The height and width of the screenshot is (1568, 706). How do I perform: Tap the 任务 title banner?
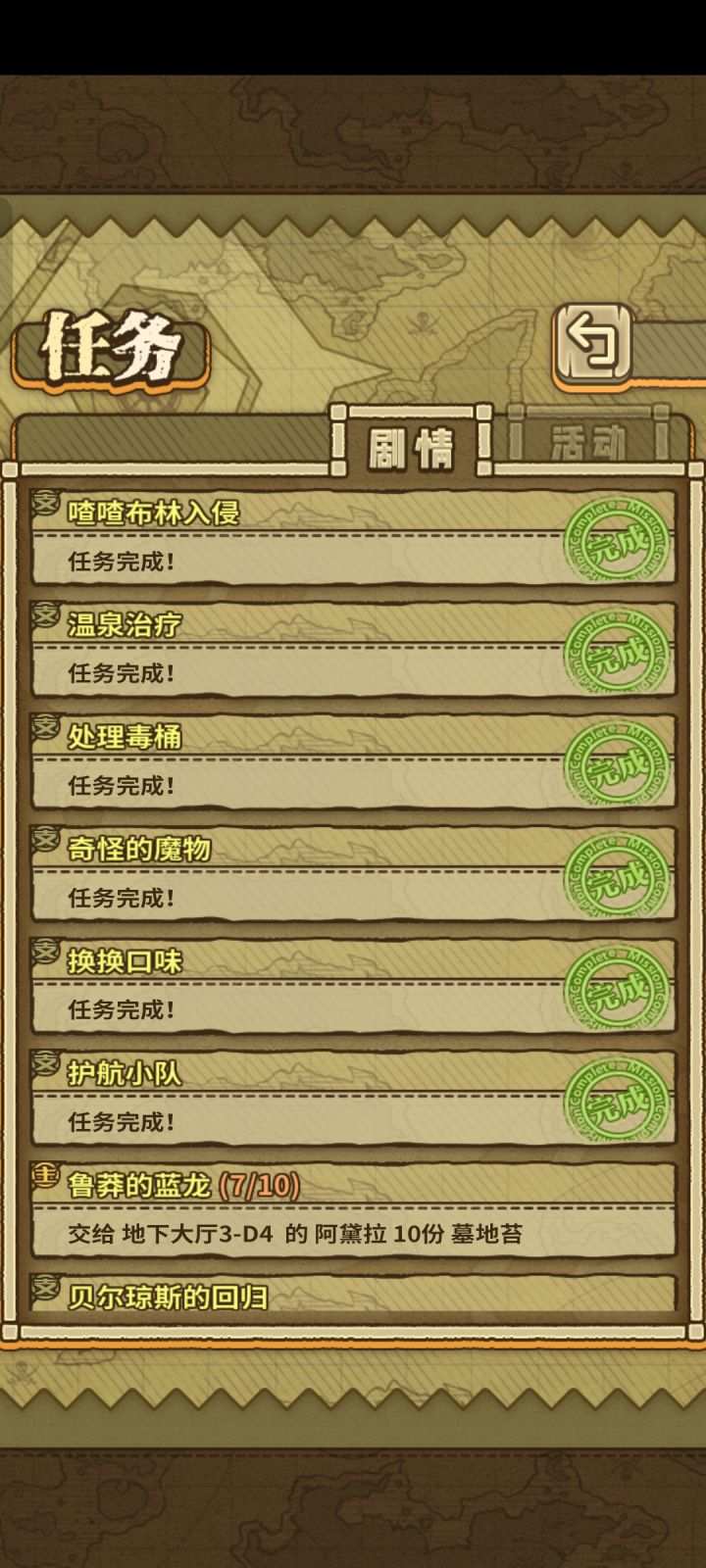pyautogui.click(x=108, y=346)
